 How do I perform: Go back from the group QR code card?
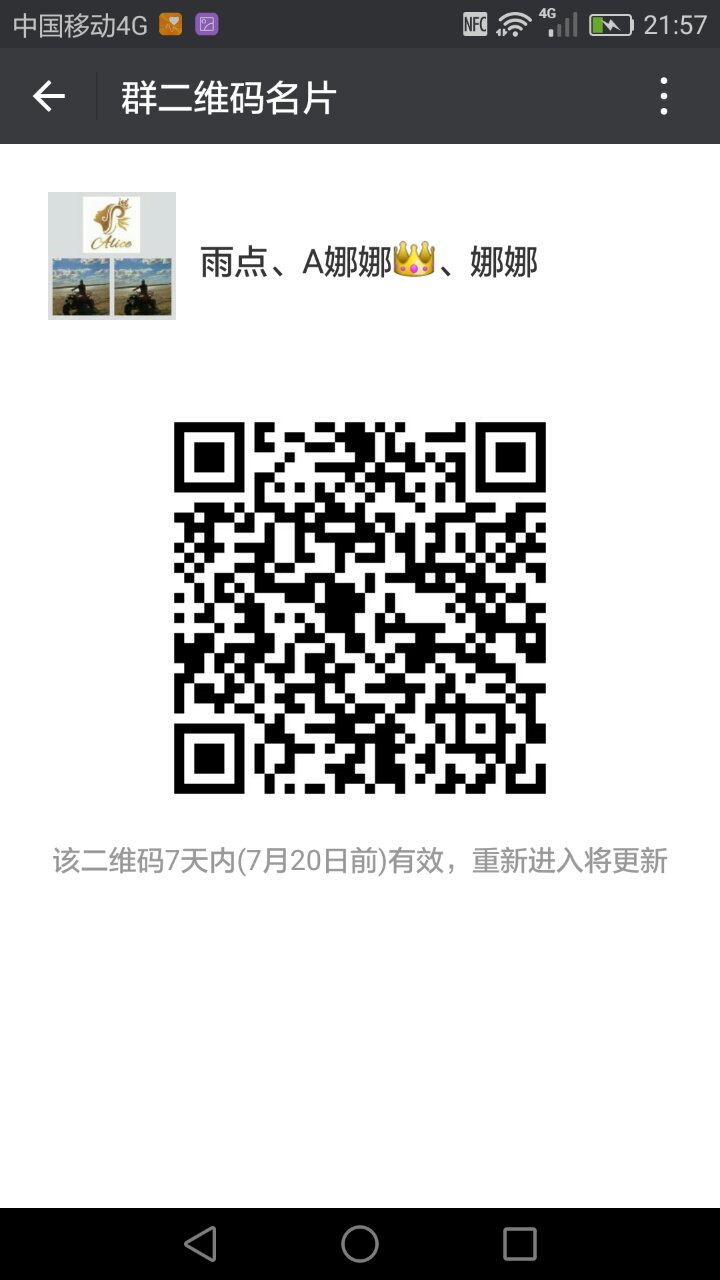[48, 96]
